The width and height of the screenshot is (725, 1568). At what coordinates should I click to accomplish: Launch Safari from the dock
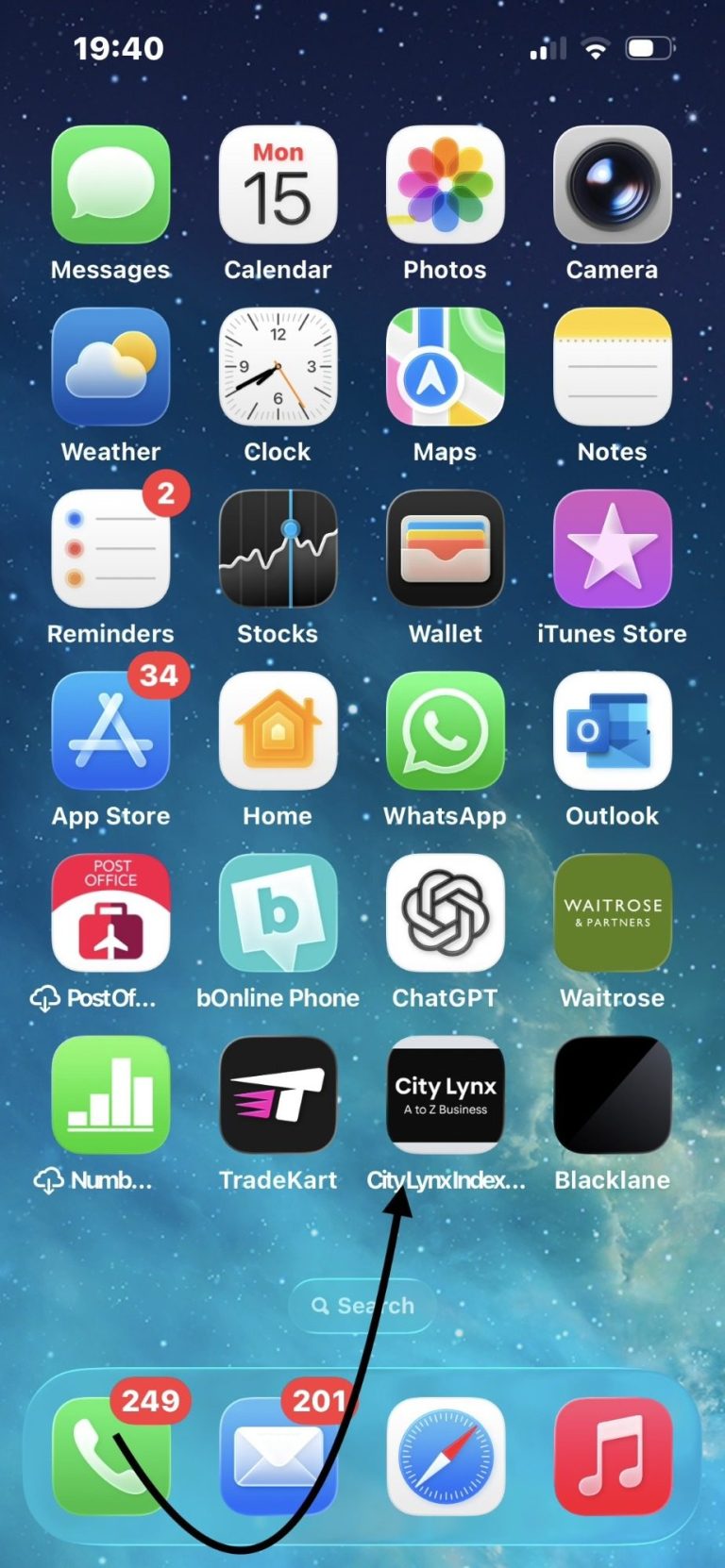445,1457
